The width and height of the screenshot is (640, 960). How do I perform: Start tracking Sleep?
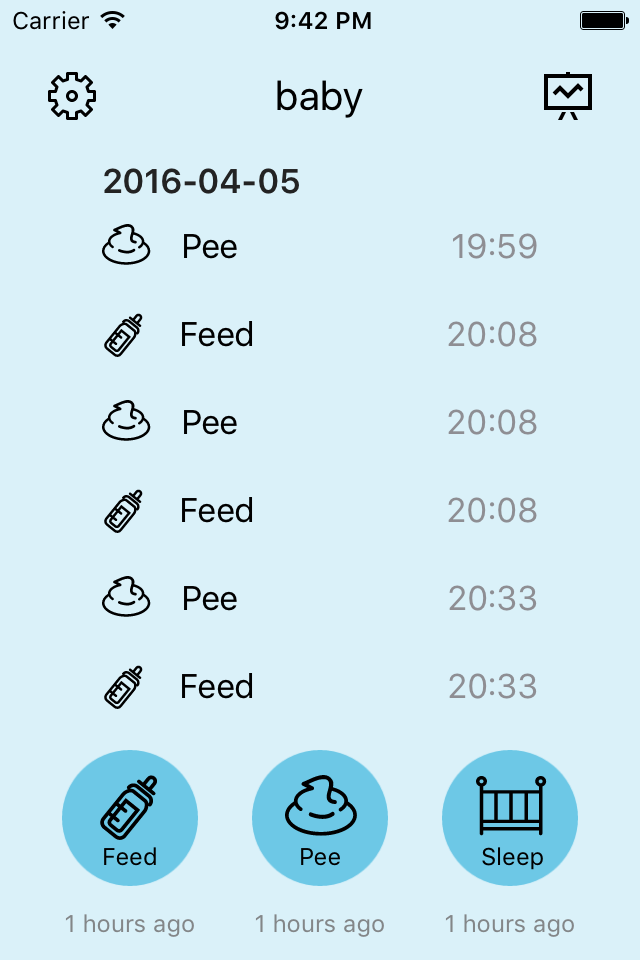pos(510,818)
